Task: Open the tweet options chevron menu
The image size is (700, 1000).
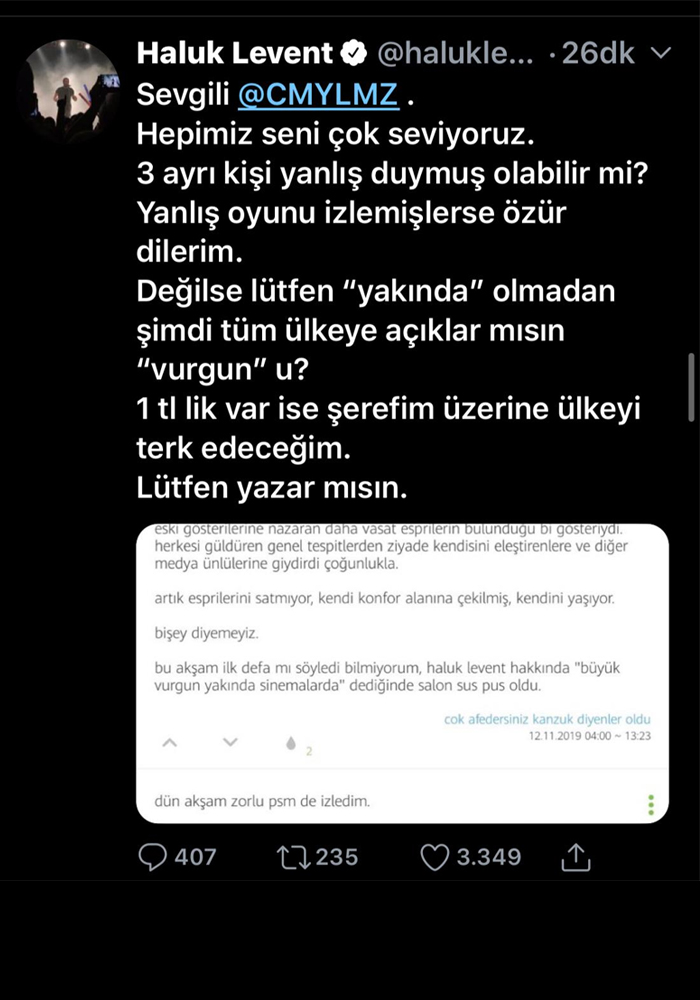Action: pyautogui.click(x=663, y=53)
